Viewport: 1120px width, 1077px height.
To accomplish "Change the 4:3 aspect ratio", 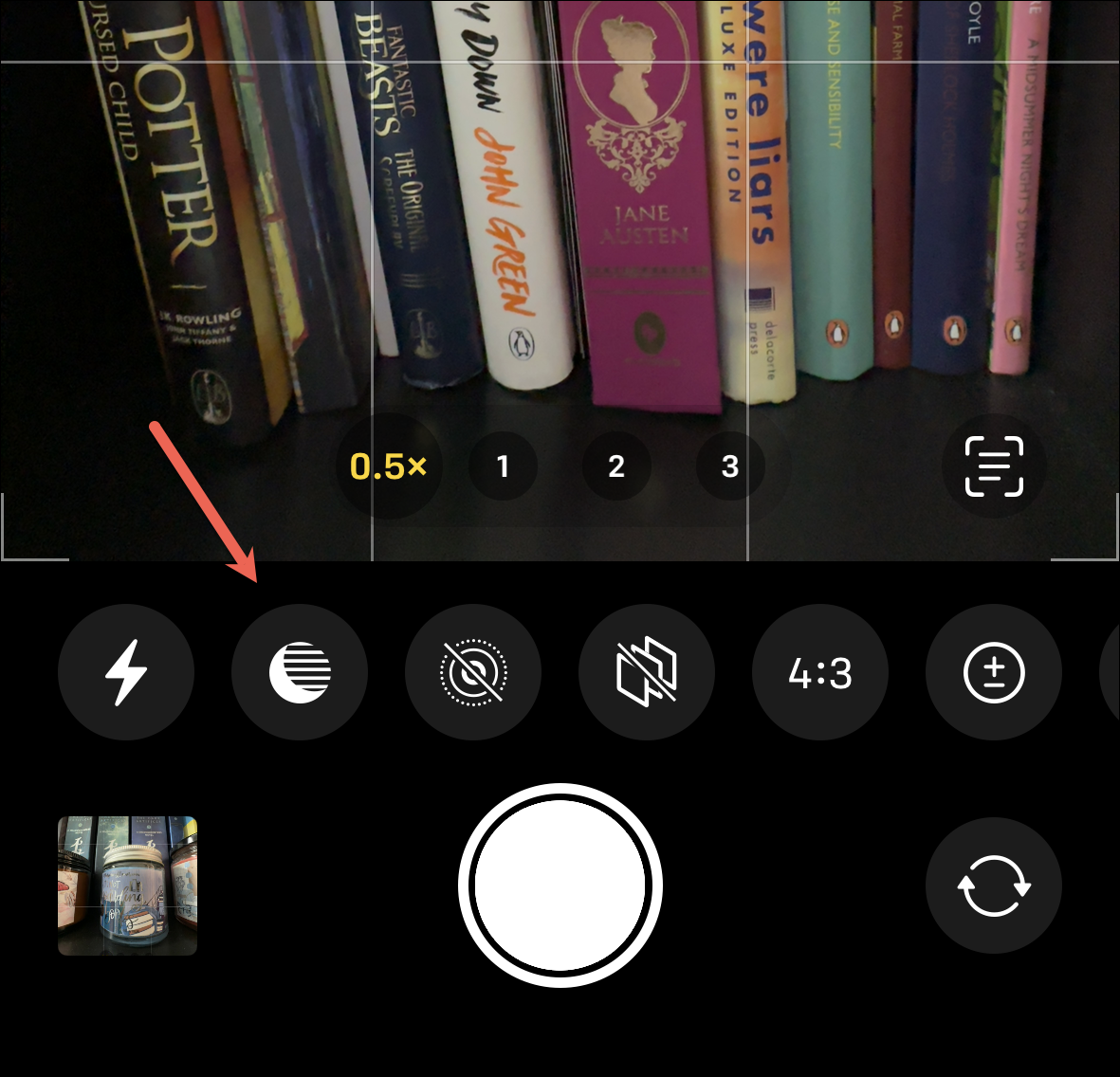I will click(x=820, y=672).
